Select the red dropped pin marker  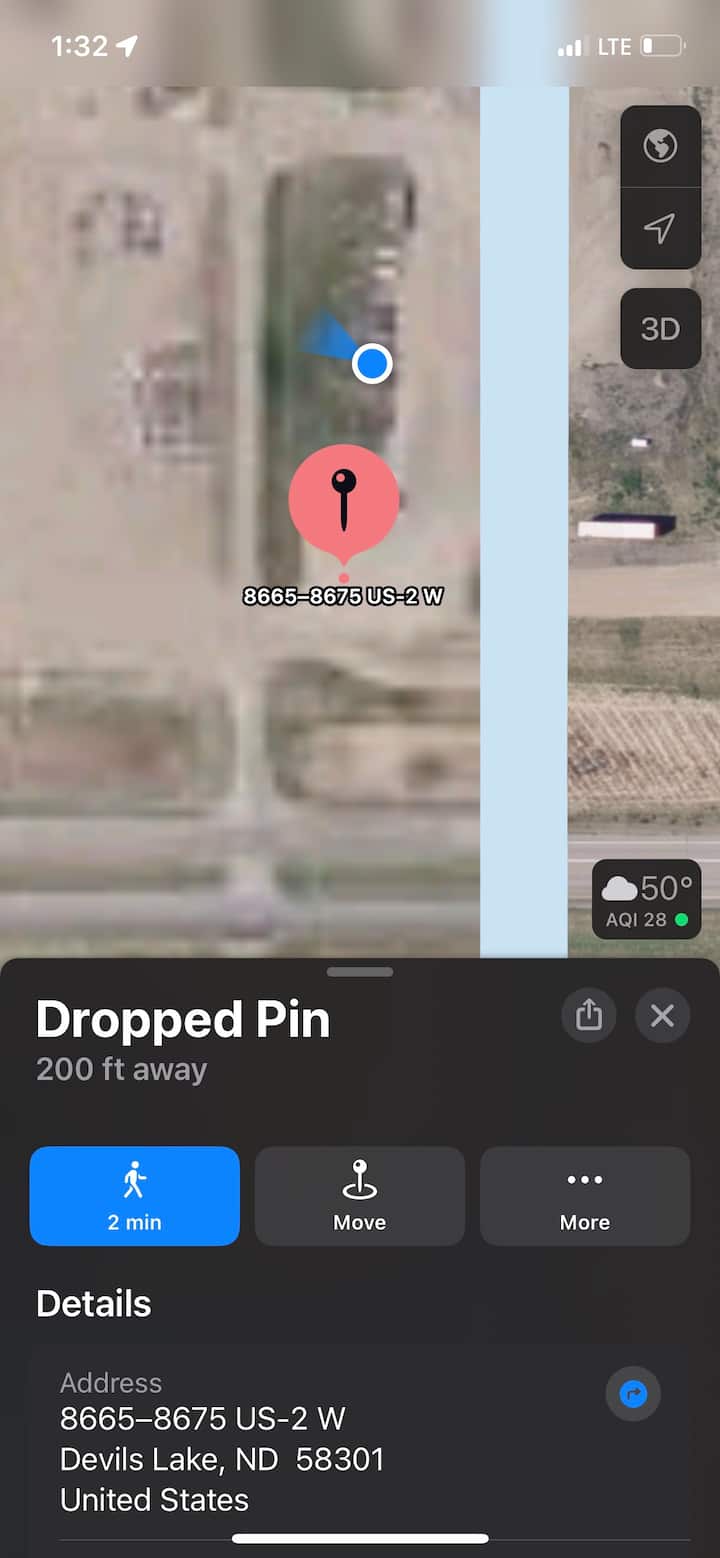coord(344,502)
